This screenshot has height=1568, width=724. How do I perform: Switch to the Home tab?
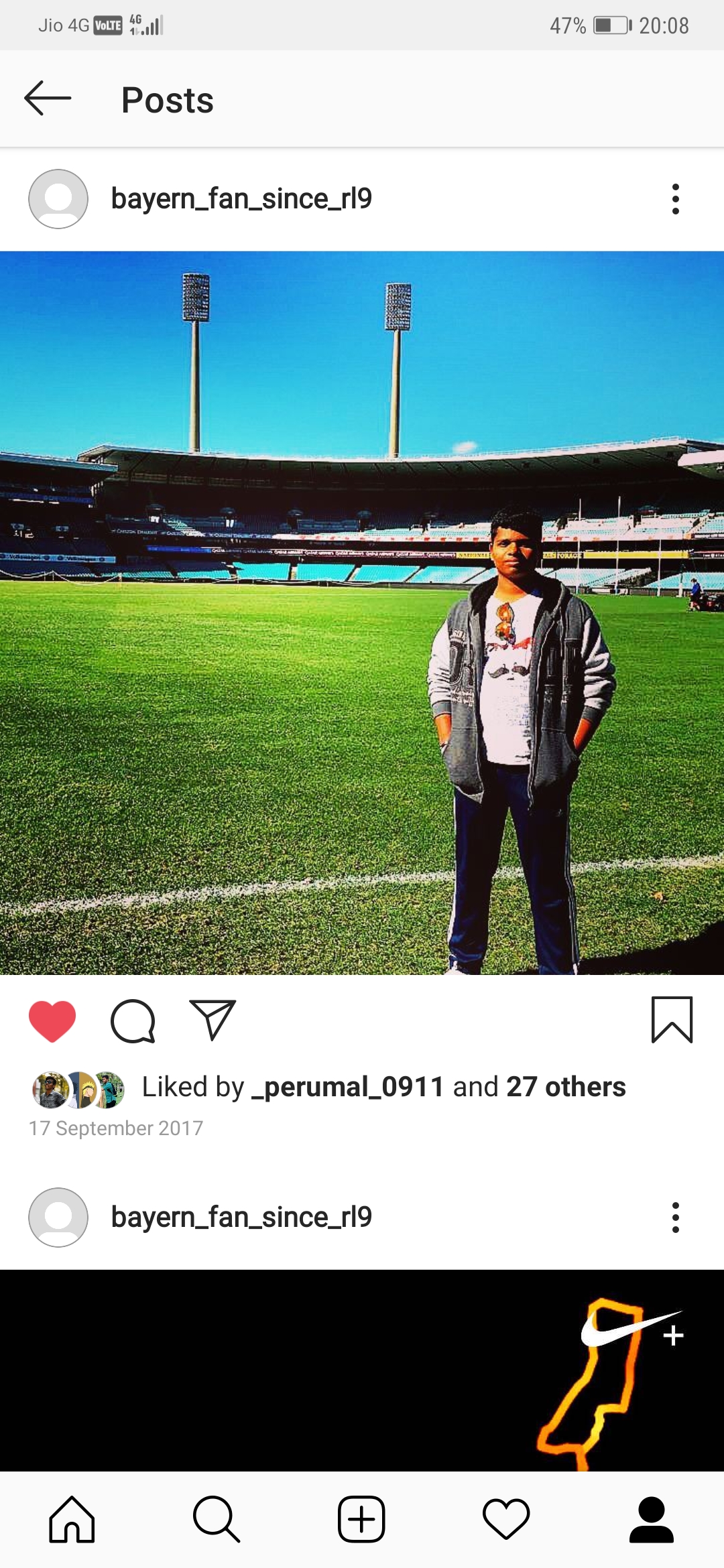(x=72, y=1520)
